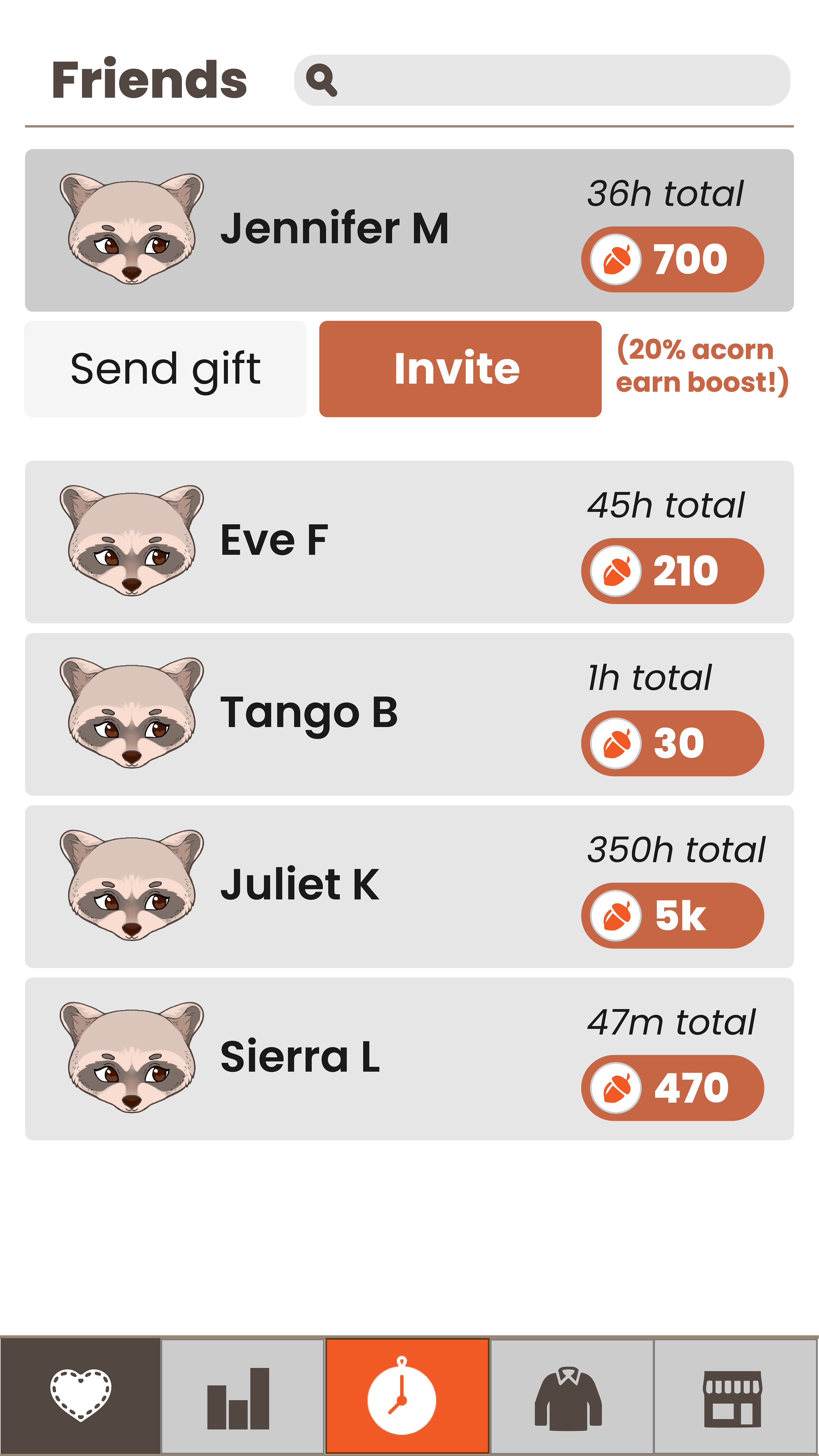Invite Jennifer M for acorn boost
Image resolution: width=819 pixels, height=1456 pixels.
[x=460, y=369]
